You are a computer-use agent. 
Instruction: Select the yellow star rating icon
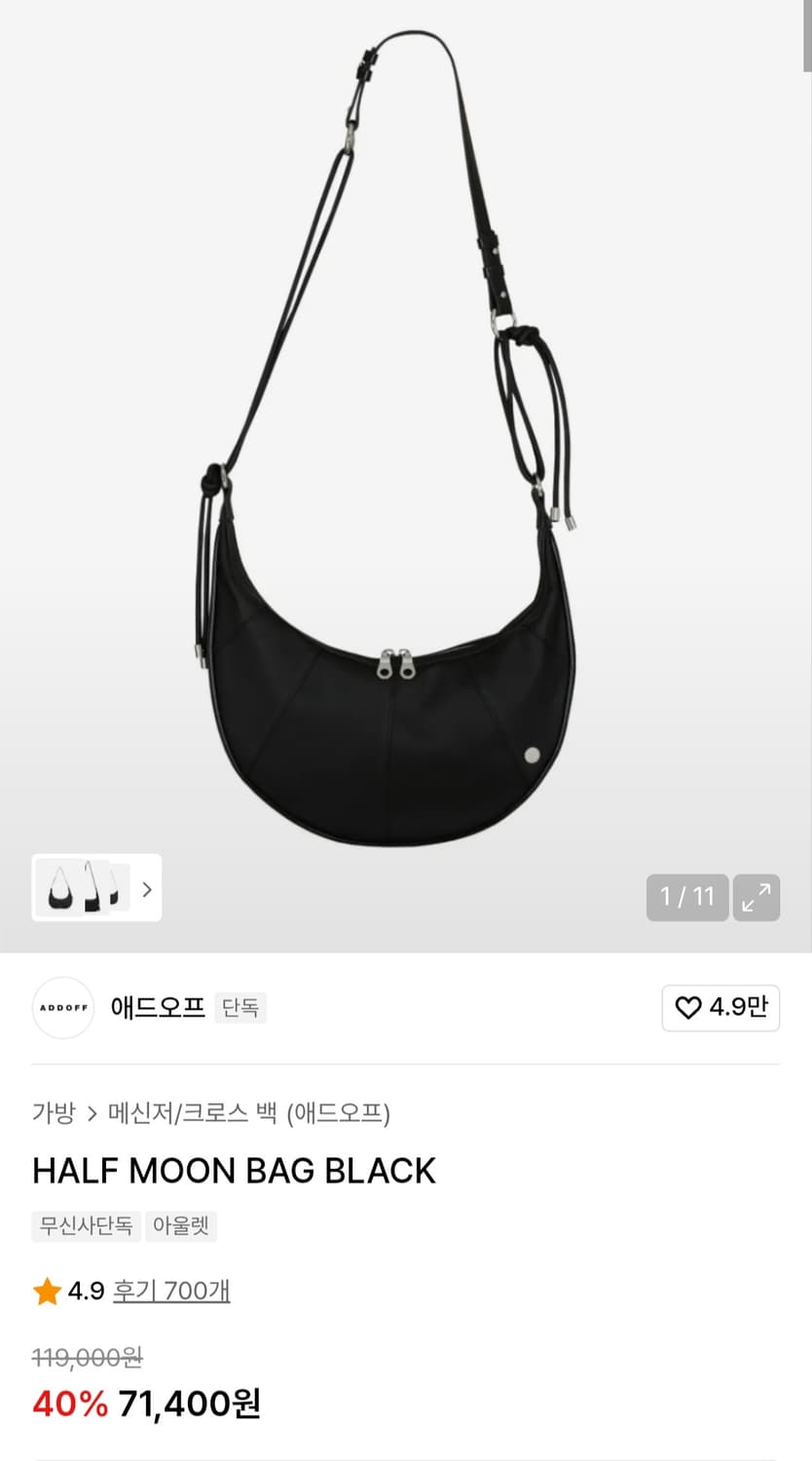pyautogui.click(x=45, y=1290)
